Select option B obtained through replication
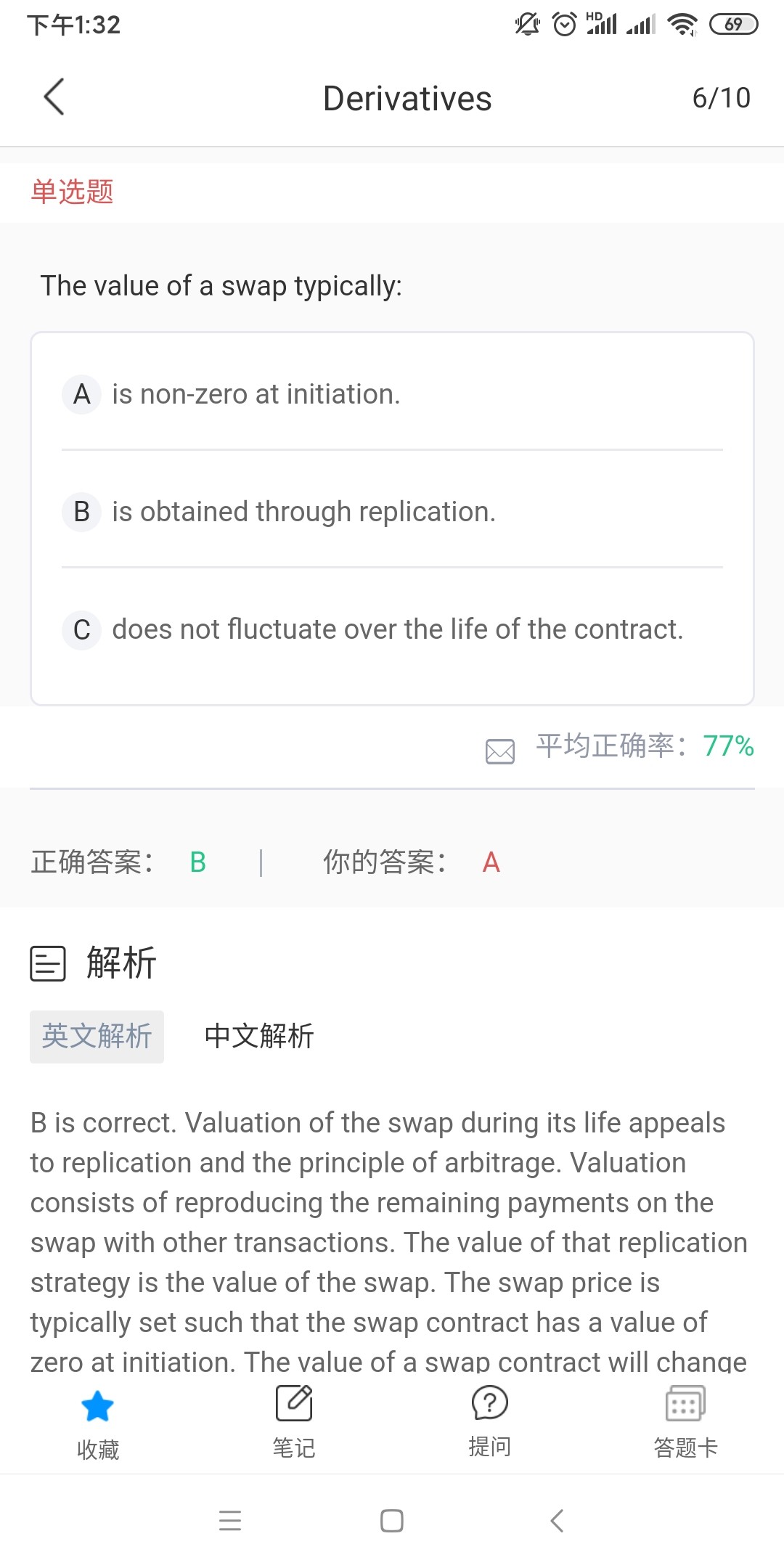This screenshot has width=784, height=1568. pyautogui.click(x=392, y=512)
